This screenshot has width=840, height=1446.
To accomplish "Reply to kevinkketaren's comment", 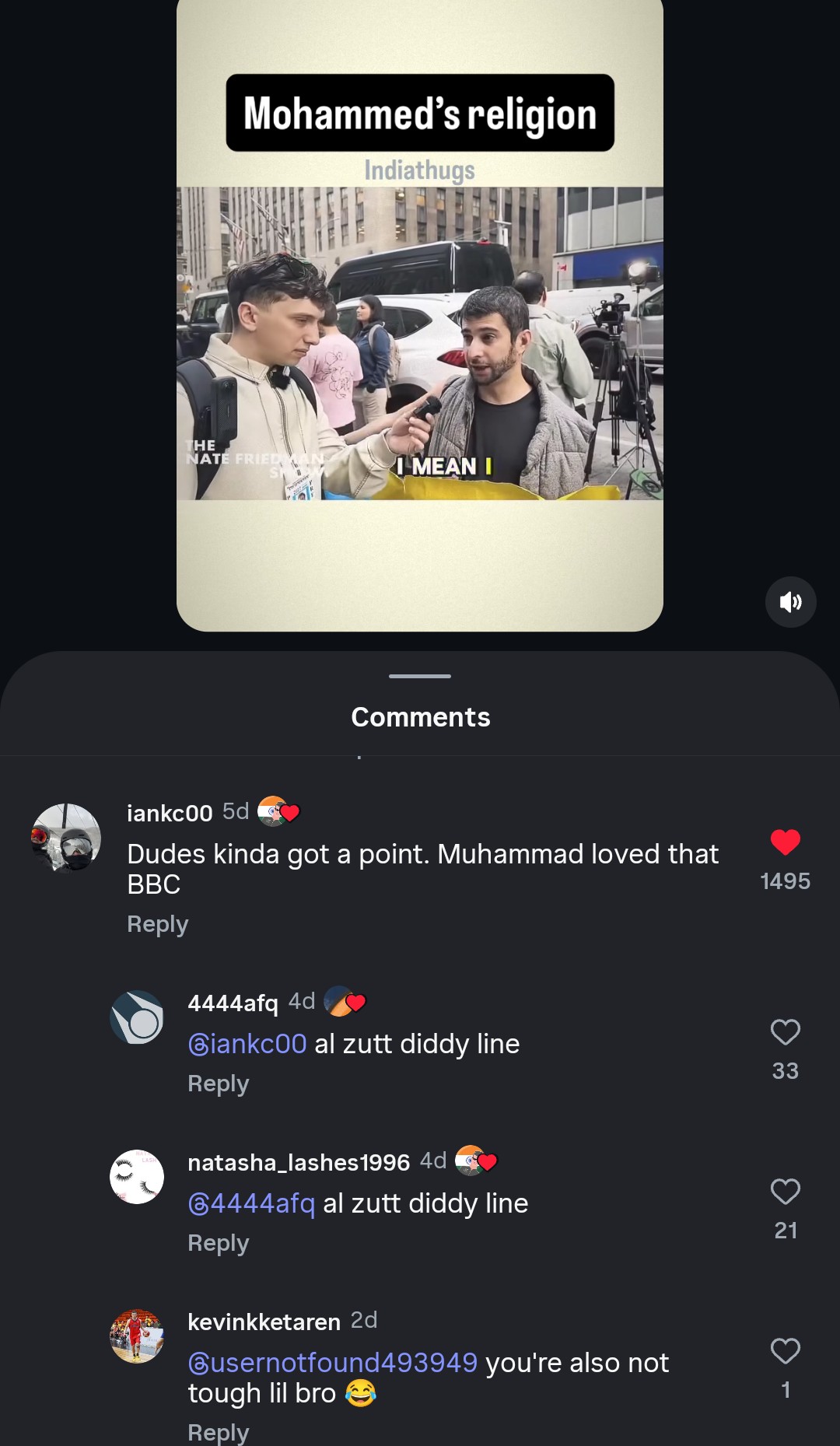I will coord(219,1432).
